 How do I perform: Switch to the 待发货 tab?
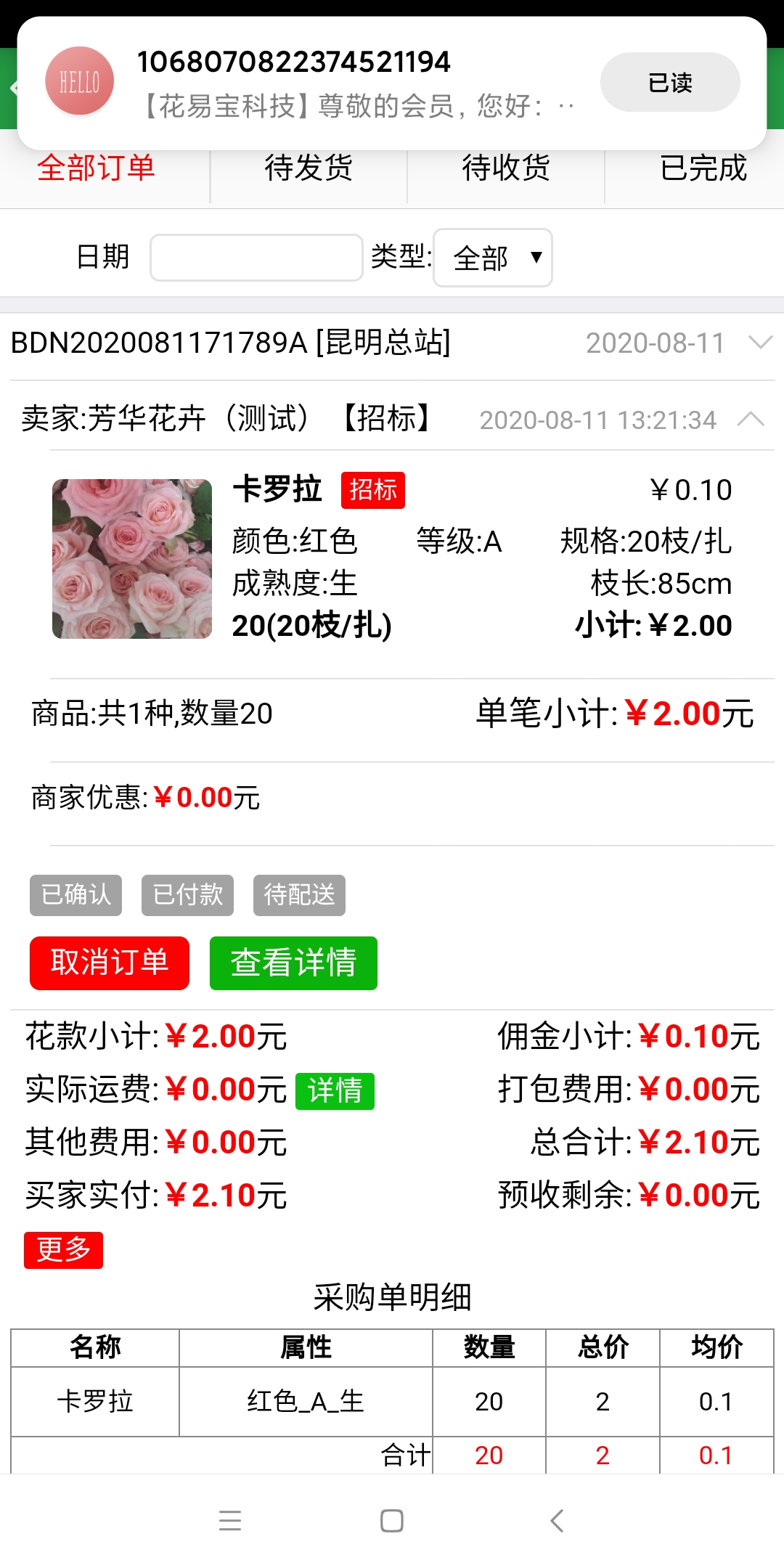(x=309, y=168)
